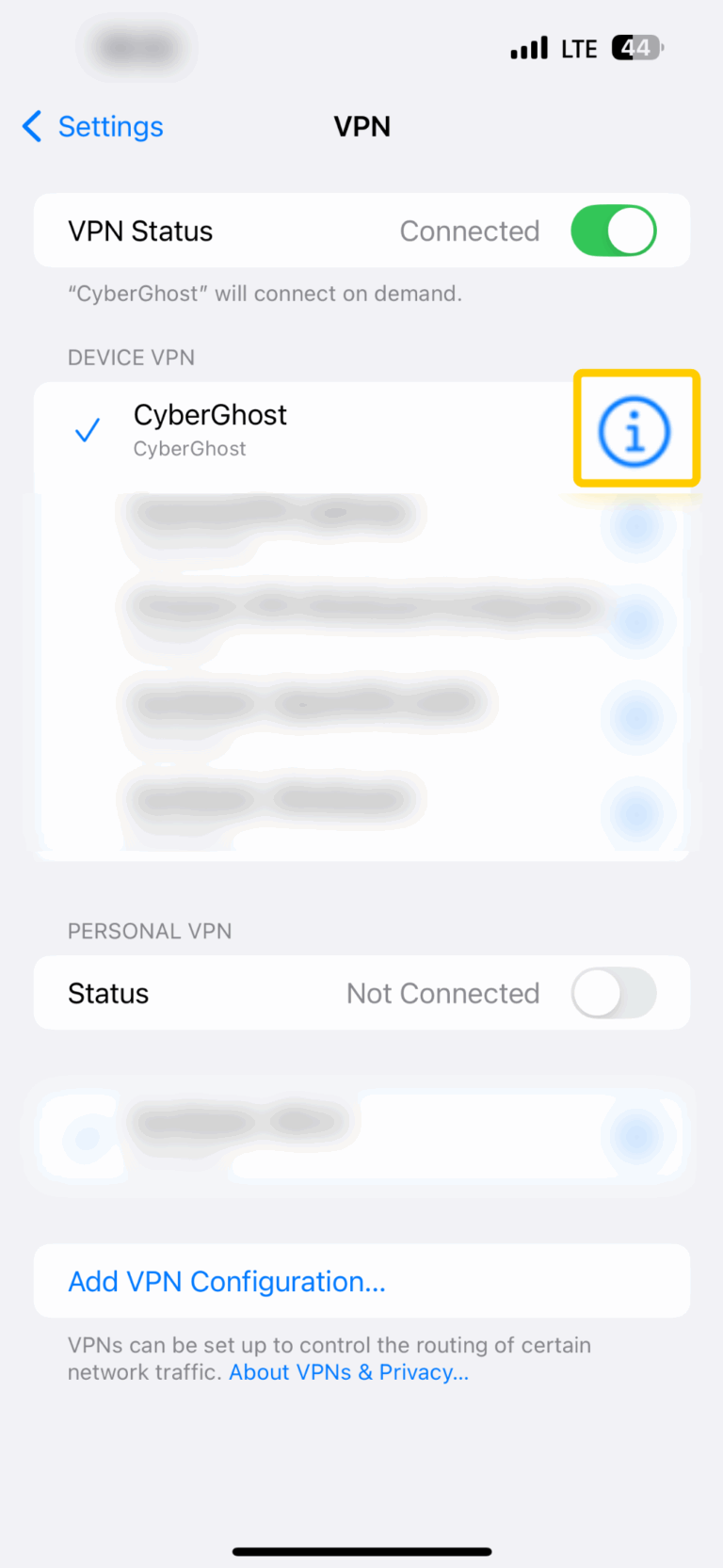Turn off the VPN Status switch
This screenshot has width=723, height=1568.
click(613, 231)
